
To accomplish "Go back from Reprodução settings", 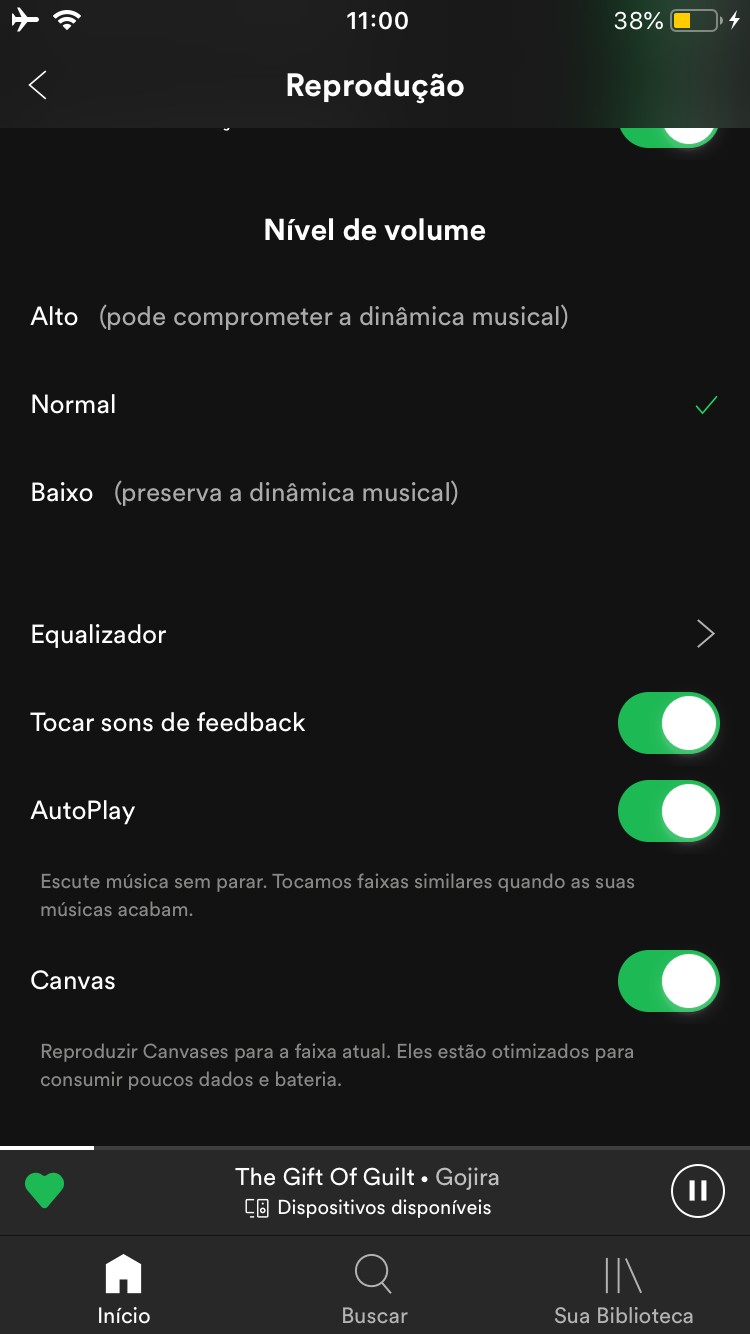I will point(38,86).
